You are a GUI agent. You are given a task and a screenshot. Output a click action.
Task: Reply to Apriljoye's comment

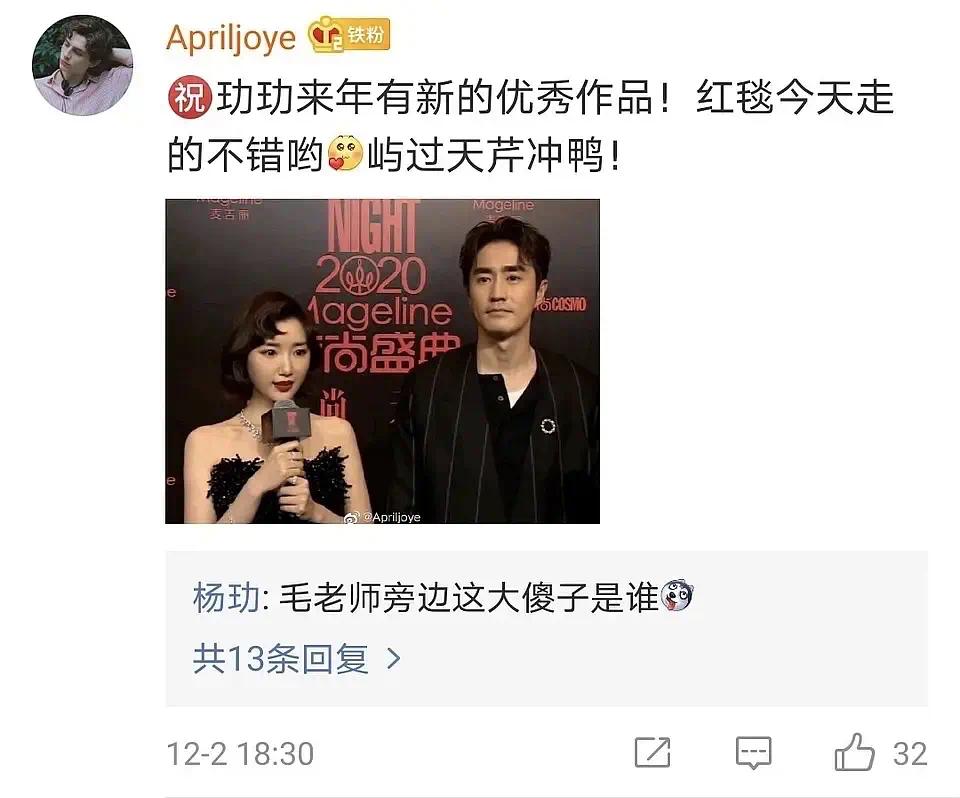[x=752, y=753]
